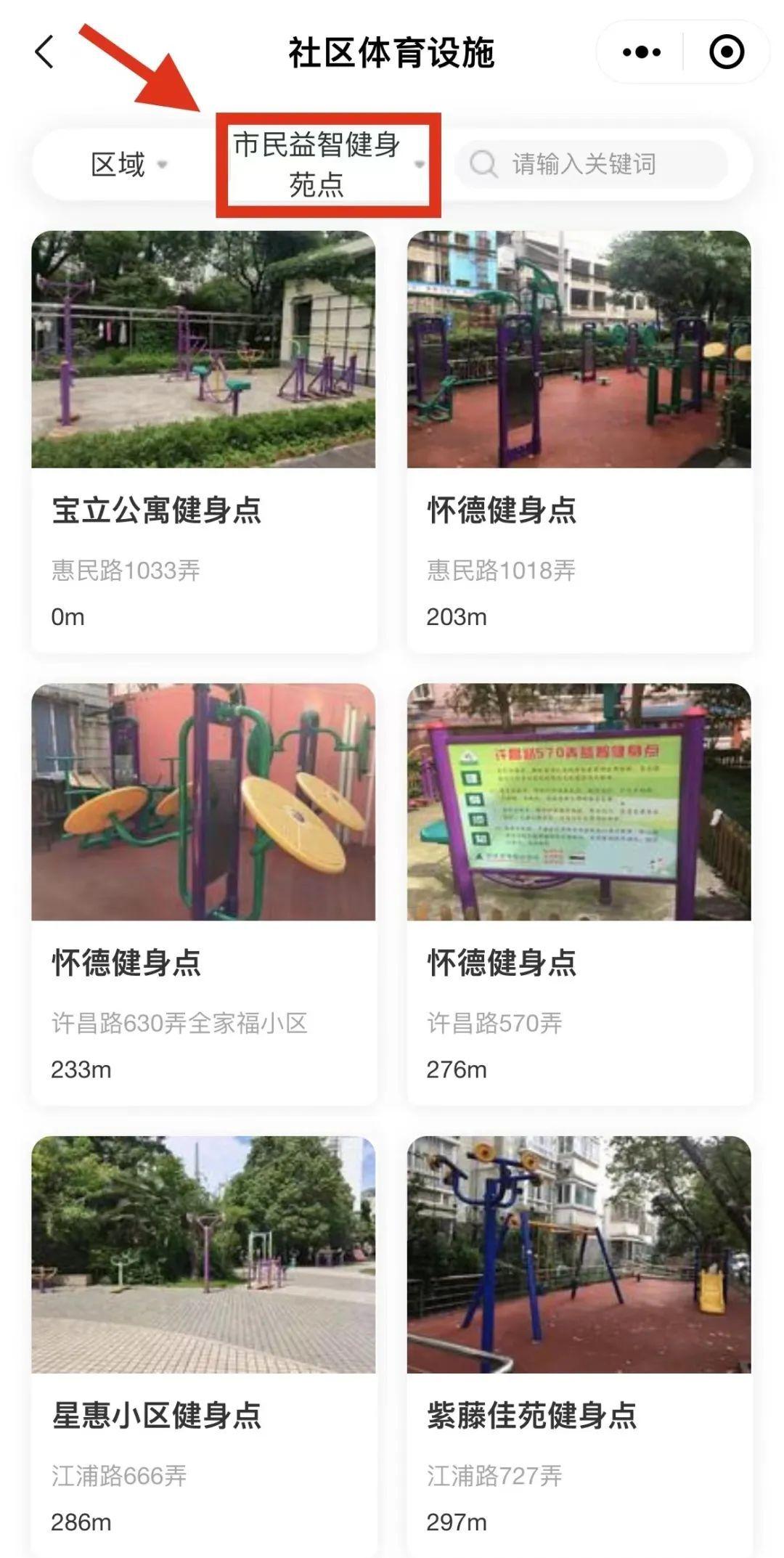The height and width of the screenshot is (1558, 784).
Task: Open 怀德健身点 at 许昌路570弄
Action: (579, 894)
